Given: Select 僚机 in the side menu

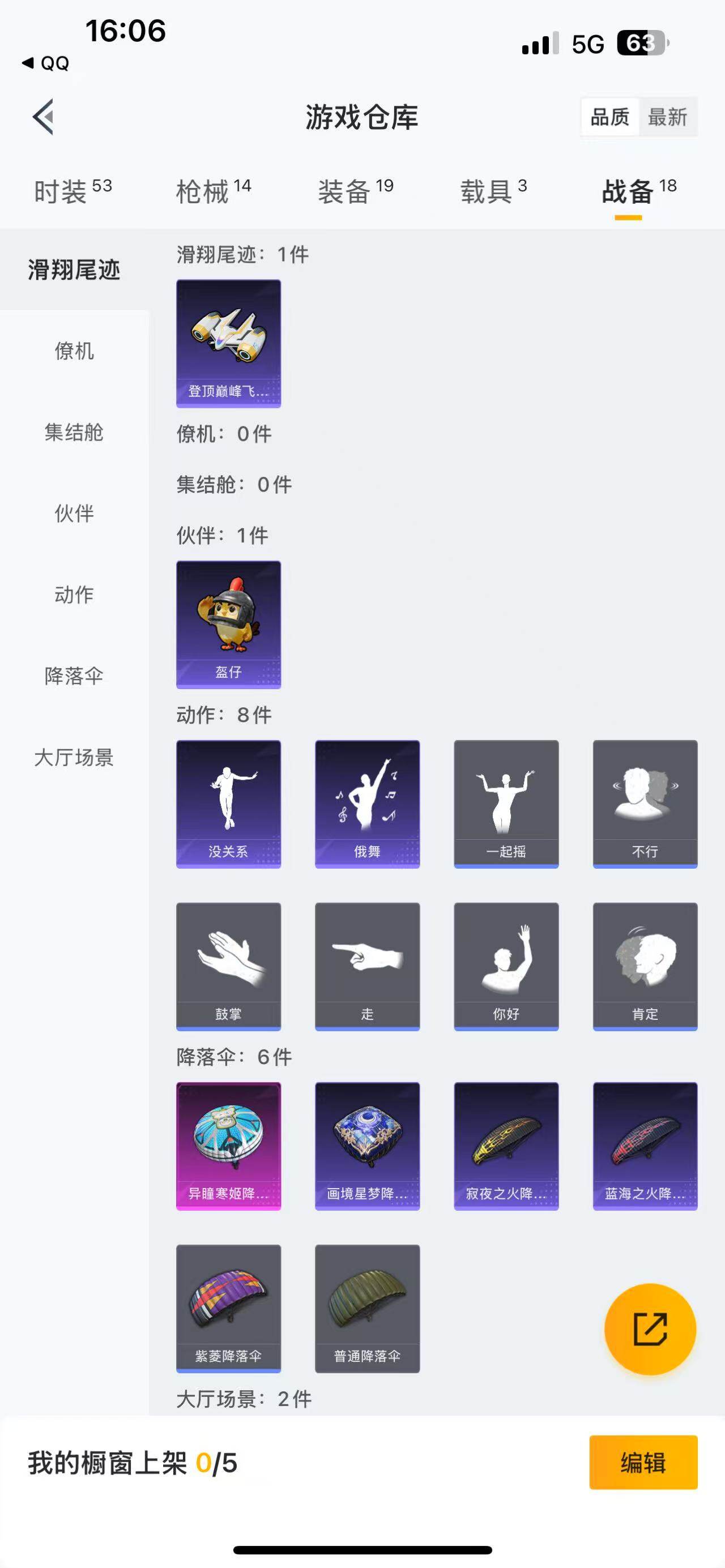Looking at the screenshot, I should (x=74, y=351).
